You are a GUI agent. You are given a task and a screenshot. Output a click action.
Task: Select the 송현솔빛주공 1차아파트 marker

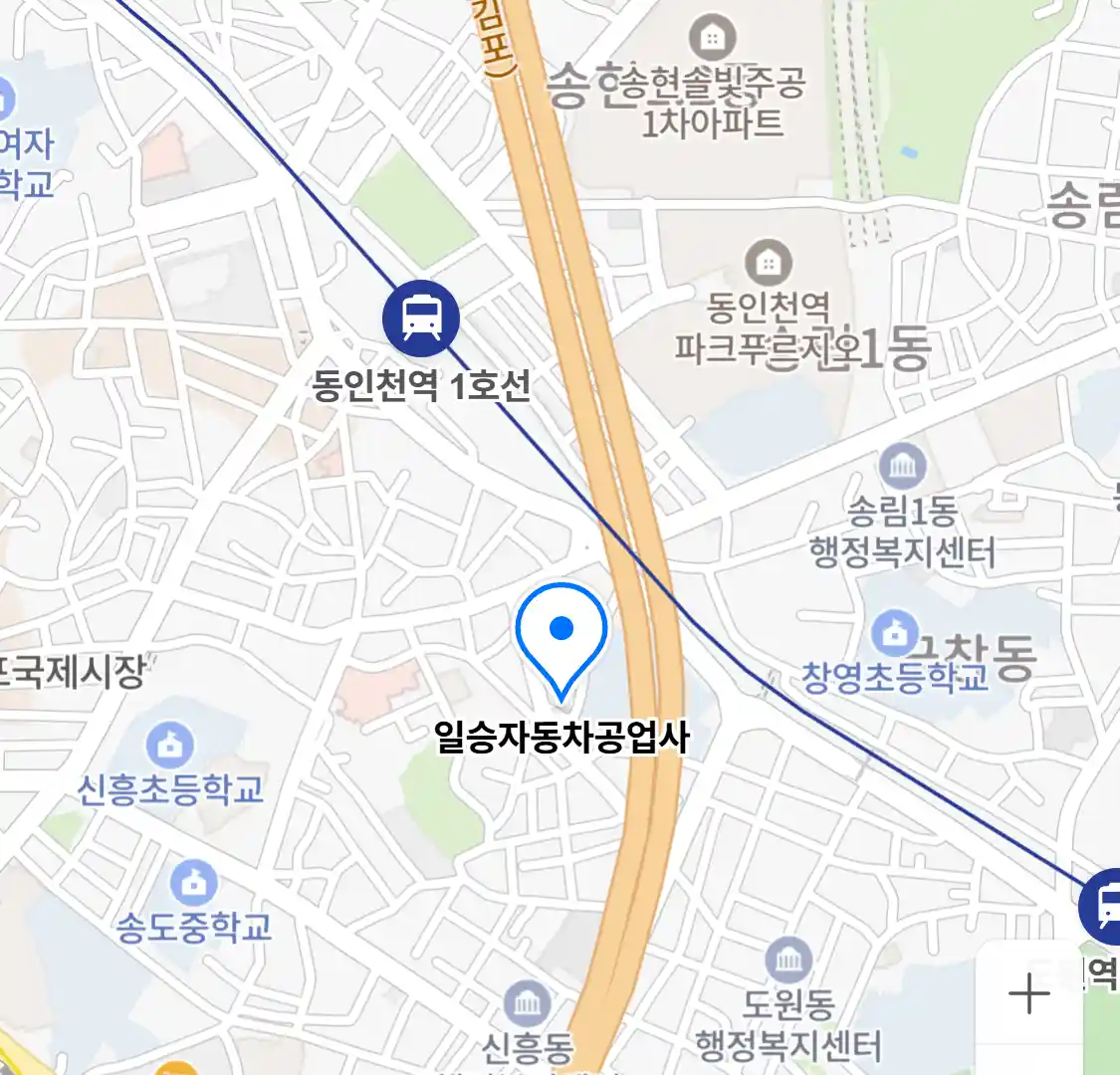click(x=713, y=39)
